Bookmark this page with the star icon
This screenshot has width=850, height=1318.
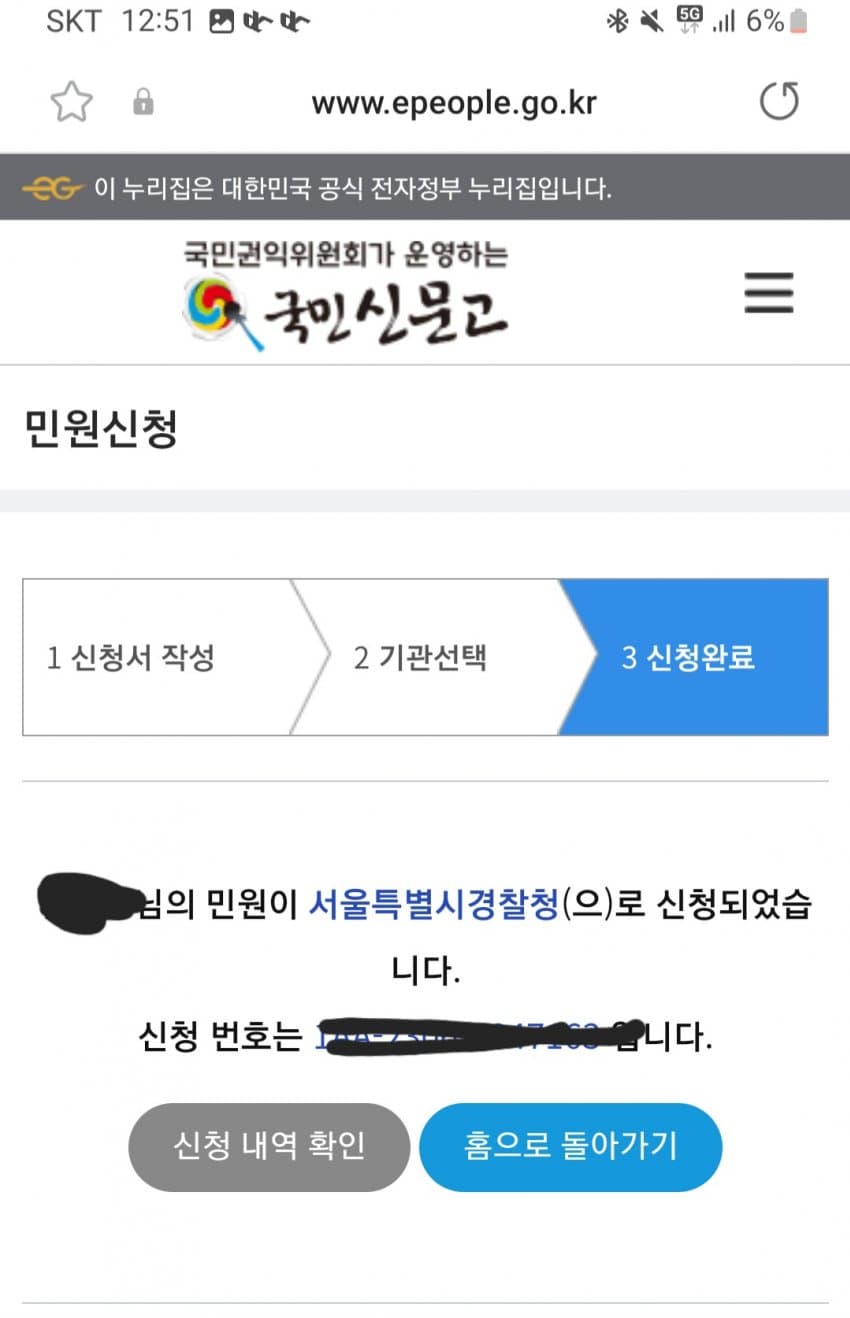(x=71, y=102)
